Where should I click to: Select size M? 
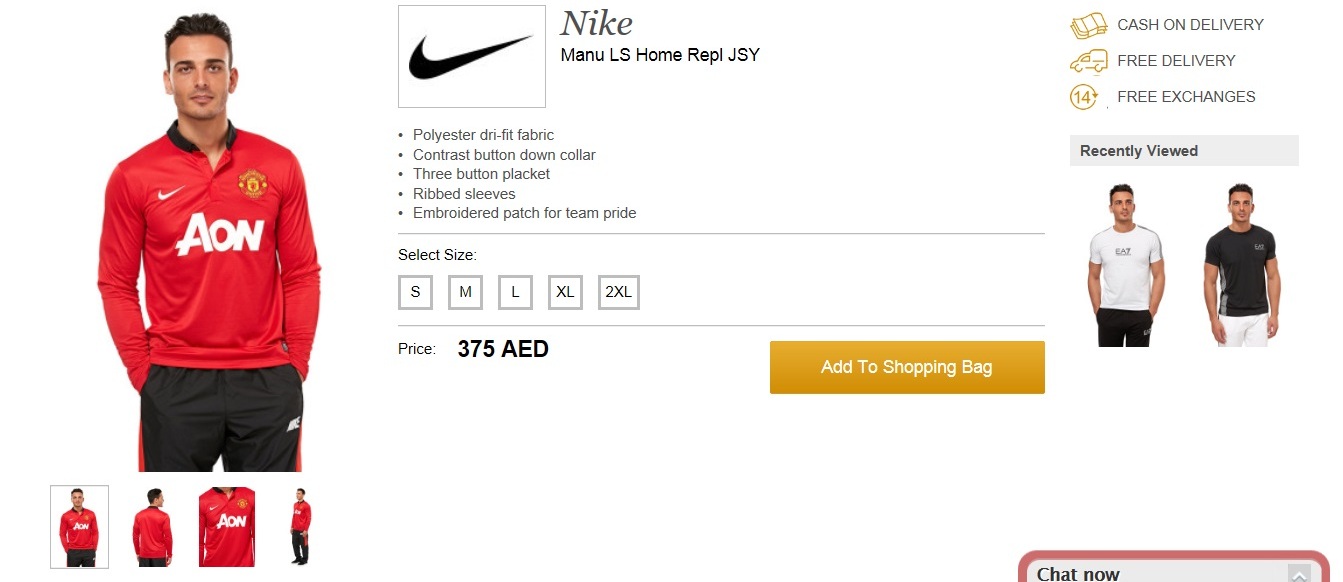(x=465, y=292)
